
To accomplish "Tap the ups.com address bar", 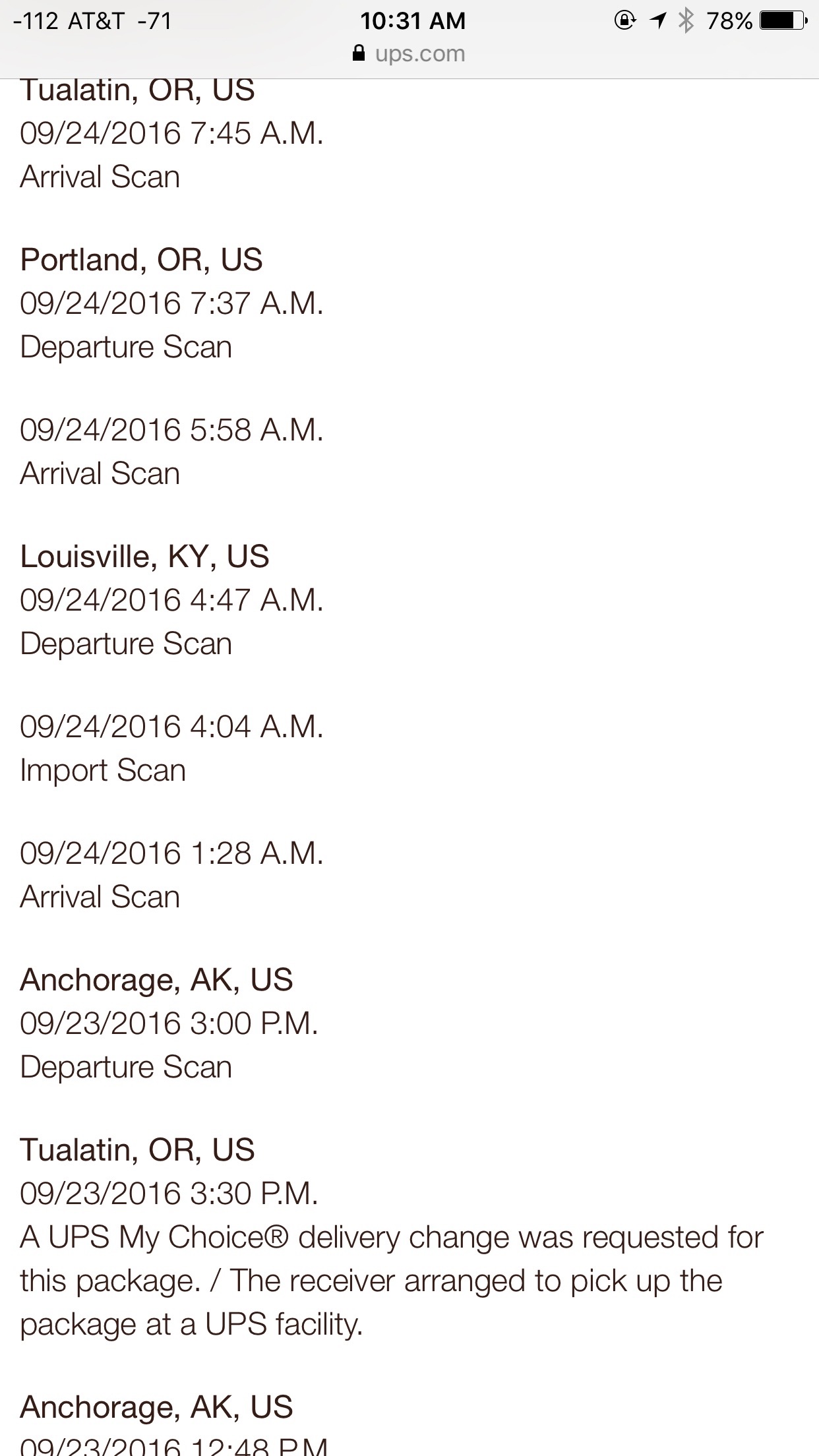I will (x=409, y=54).
